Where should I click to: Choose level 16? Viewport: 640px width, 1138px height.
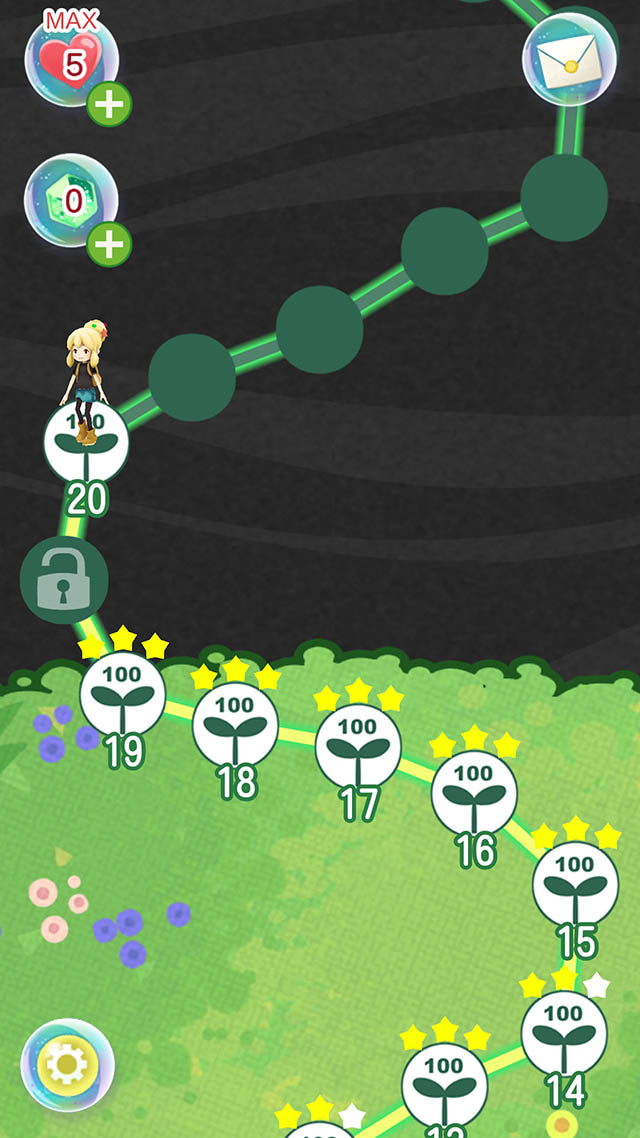474,793
